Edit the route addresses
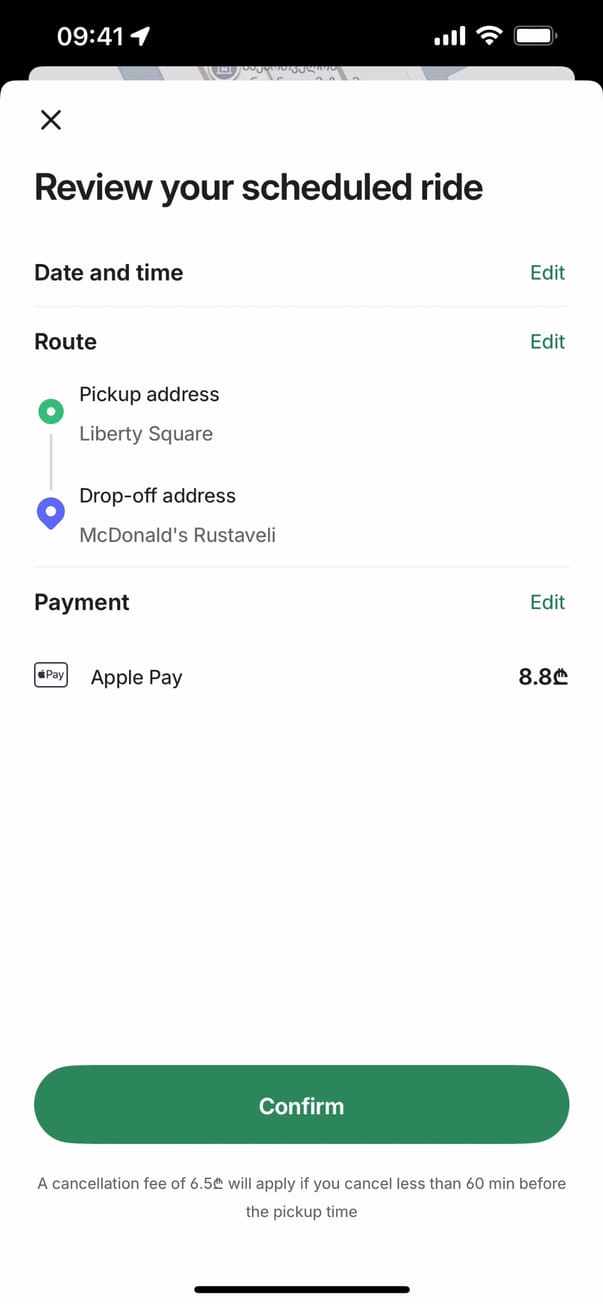603x1304 pixels. coord(547,342)
